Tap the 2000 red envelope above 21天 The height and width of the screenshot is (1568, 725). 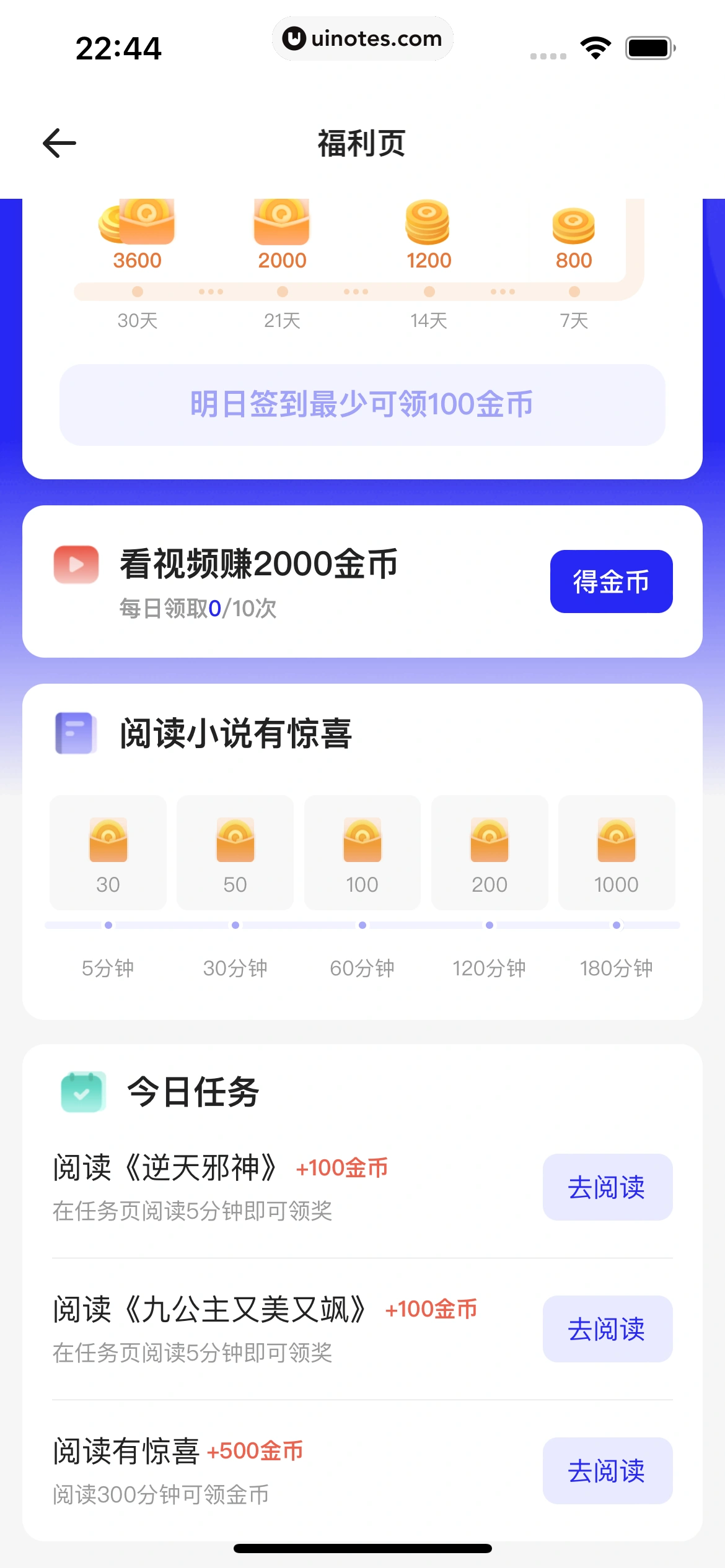click(x=282, y=226)
